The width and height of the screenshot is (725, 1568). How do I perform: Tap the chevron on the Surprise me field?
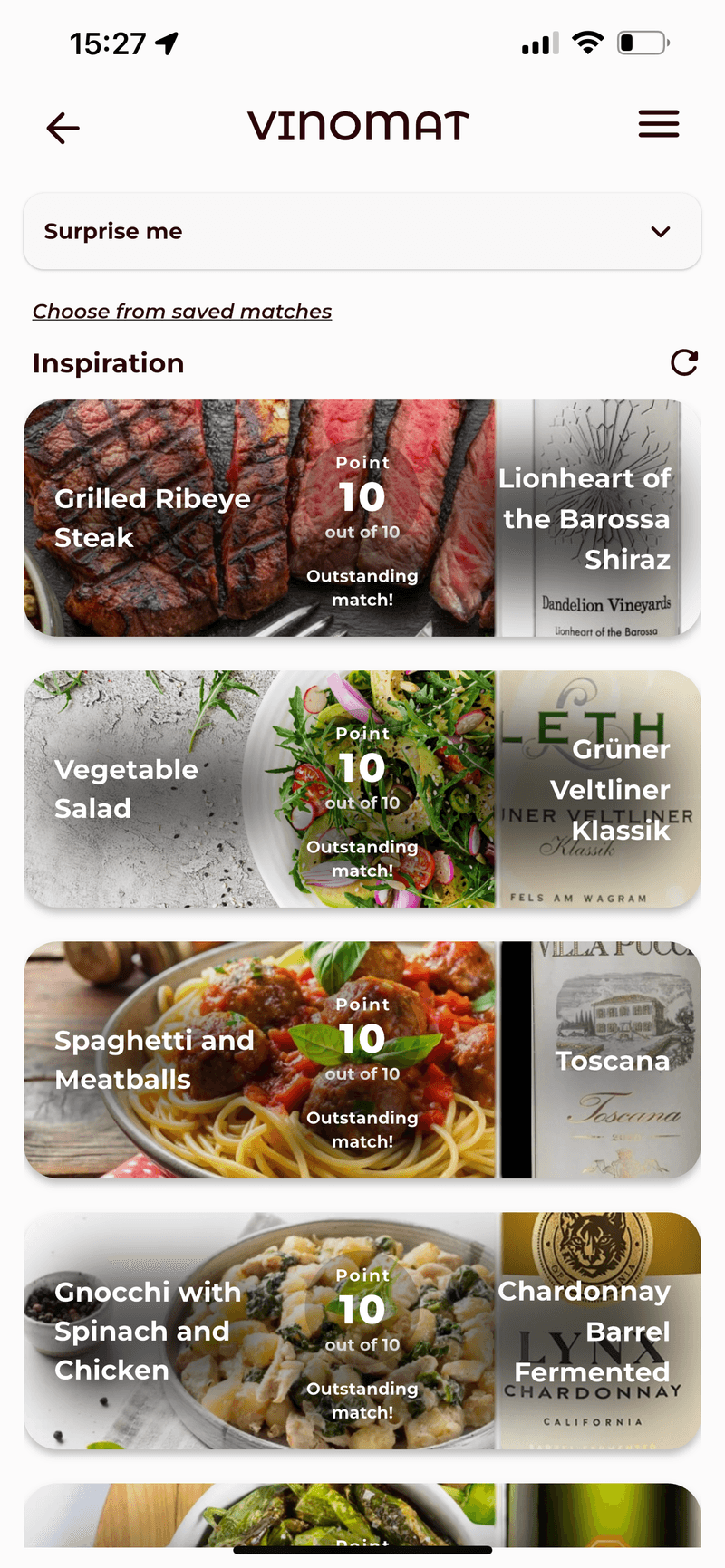click(x=661, y=231)
